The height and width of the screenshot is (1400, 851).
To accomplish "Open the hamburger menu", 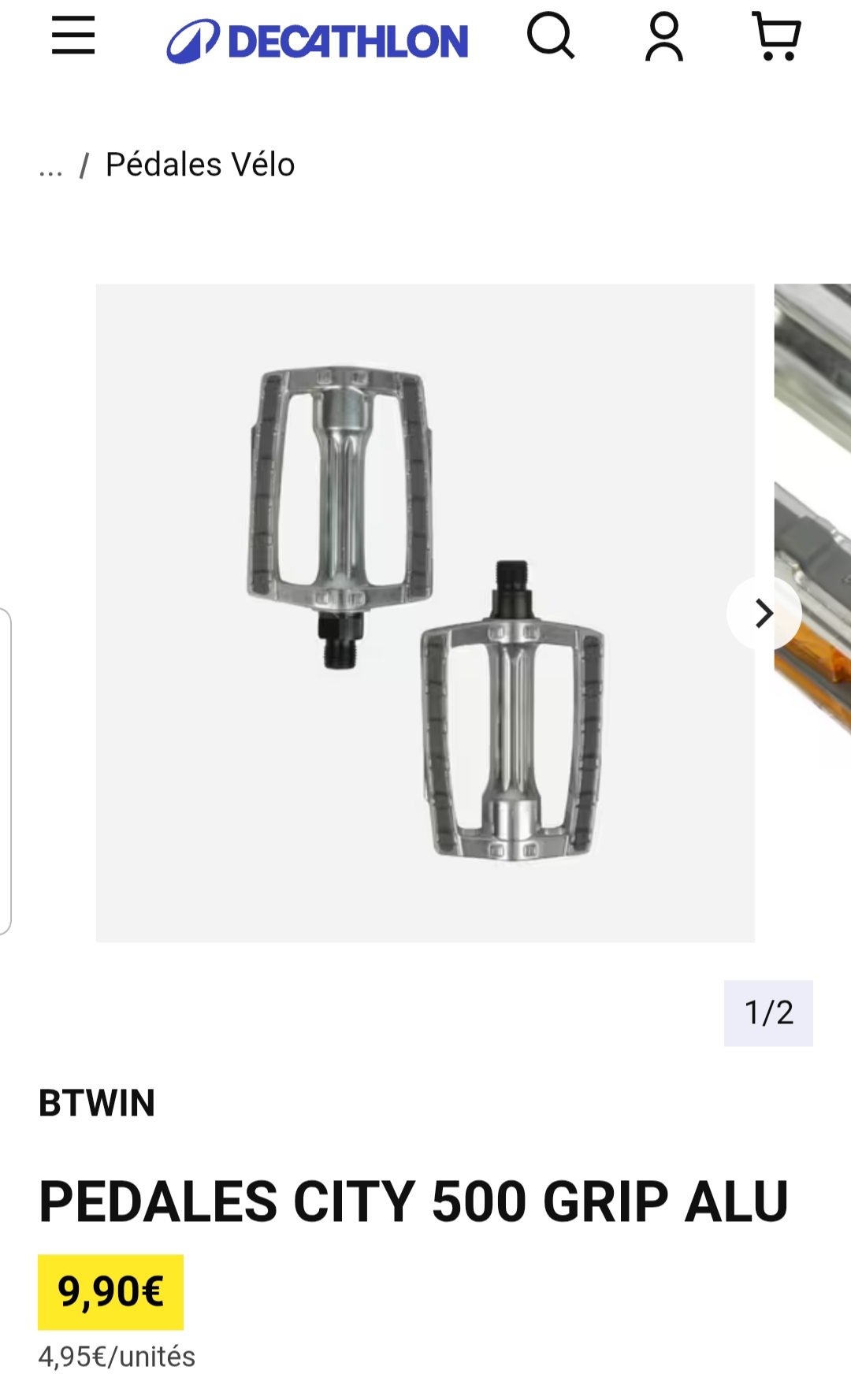I will 73,36.
